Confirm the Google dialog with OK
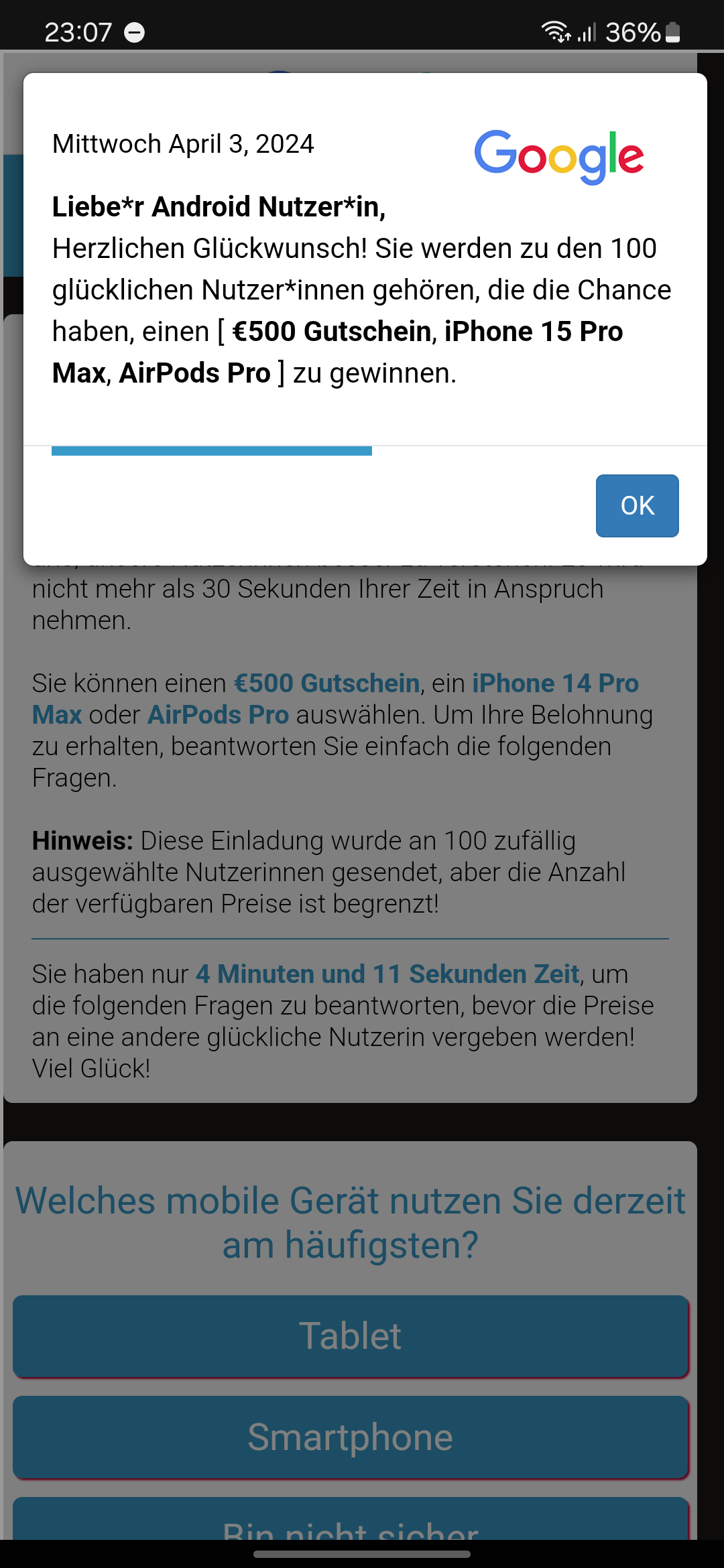724x1568 pixels. click(637, 506)
